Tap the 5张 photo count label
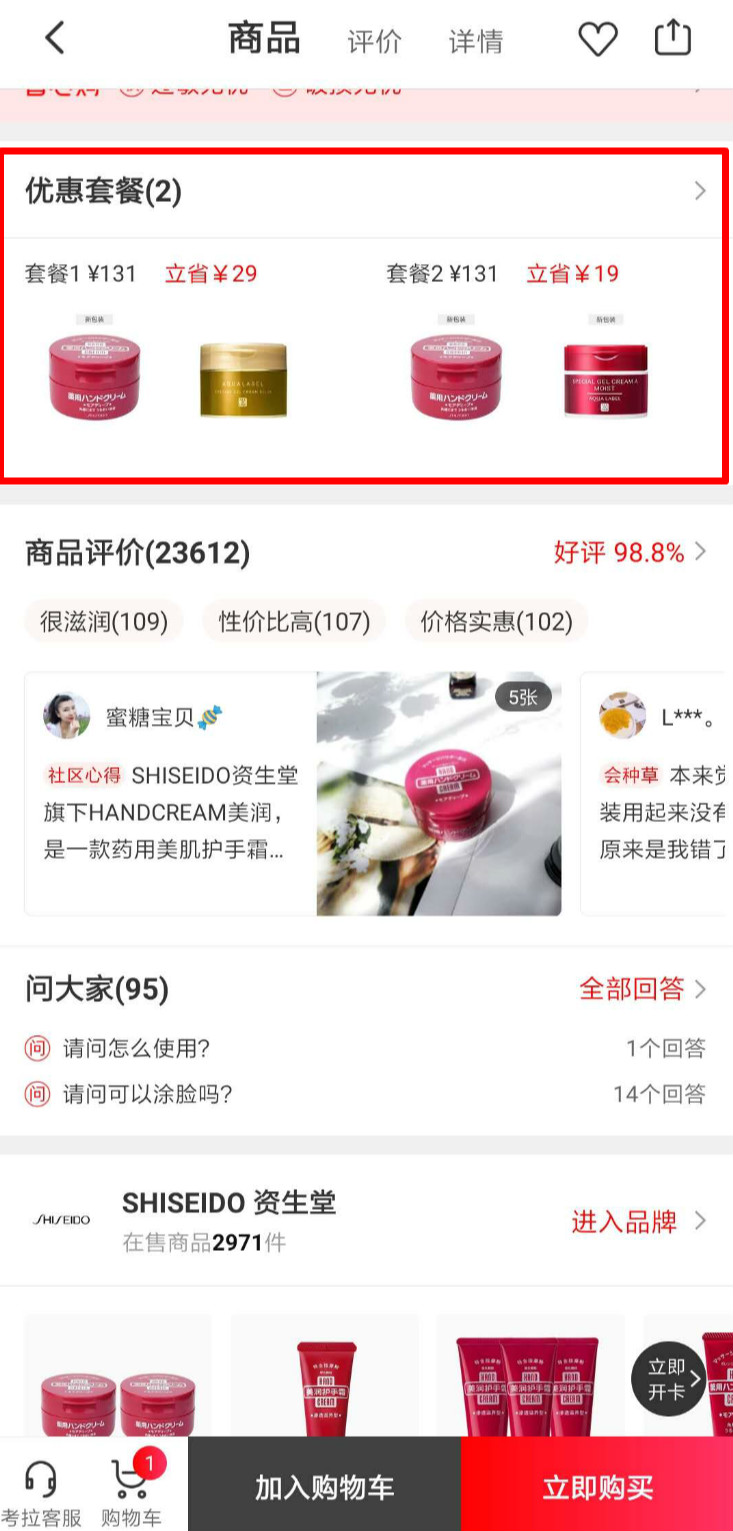The height and width of the screenshot is (1531, 733). 524,697
